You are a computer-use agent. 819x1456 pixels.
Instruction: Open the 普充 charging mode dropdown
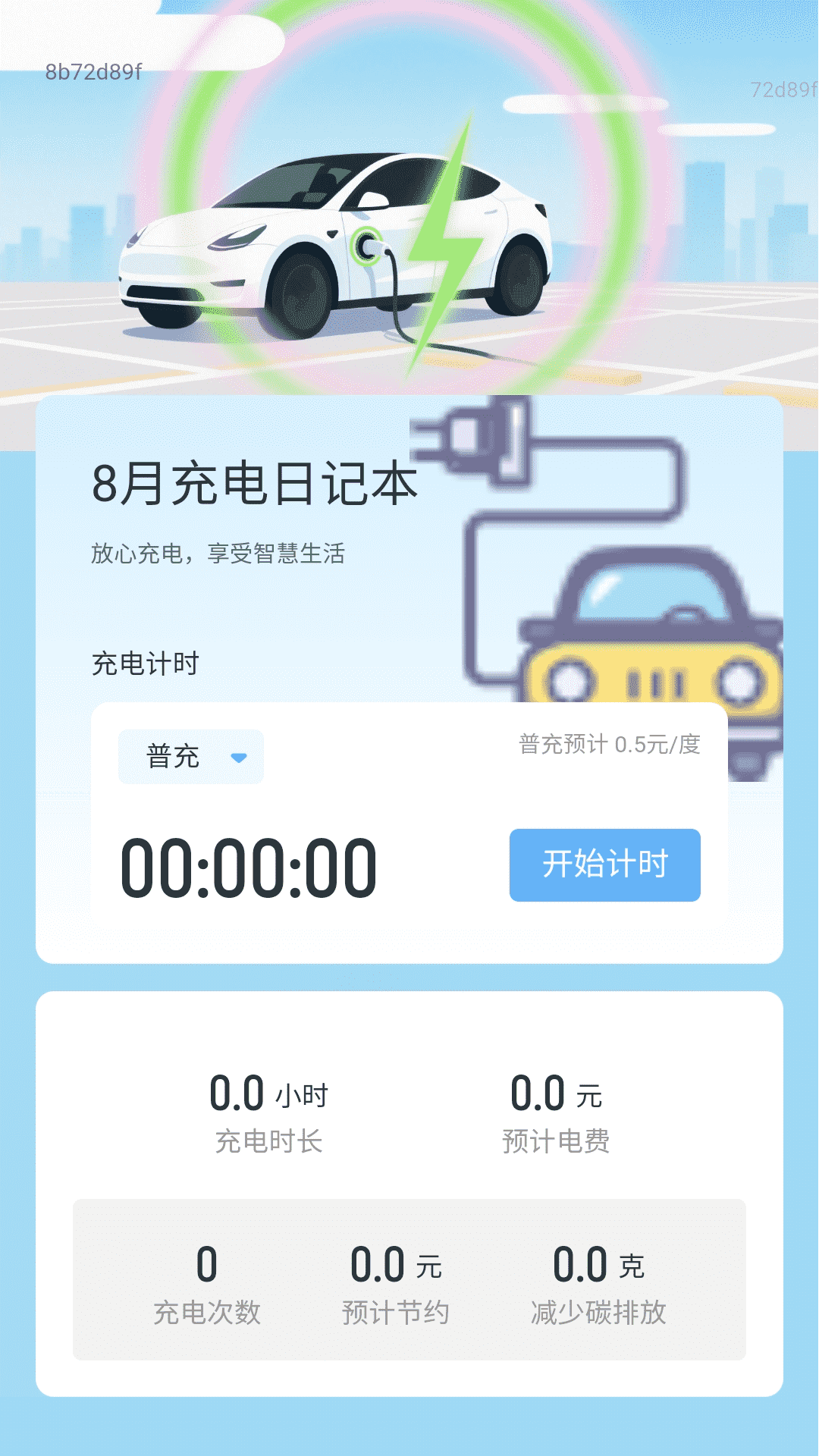(191, 755)
